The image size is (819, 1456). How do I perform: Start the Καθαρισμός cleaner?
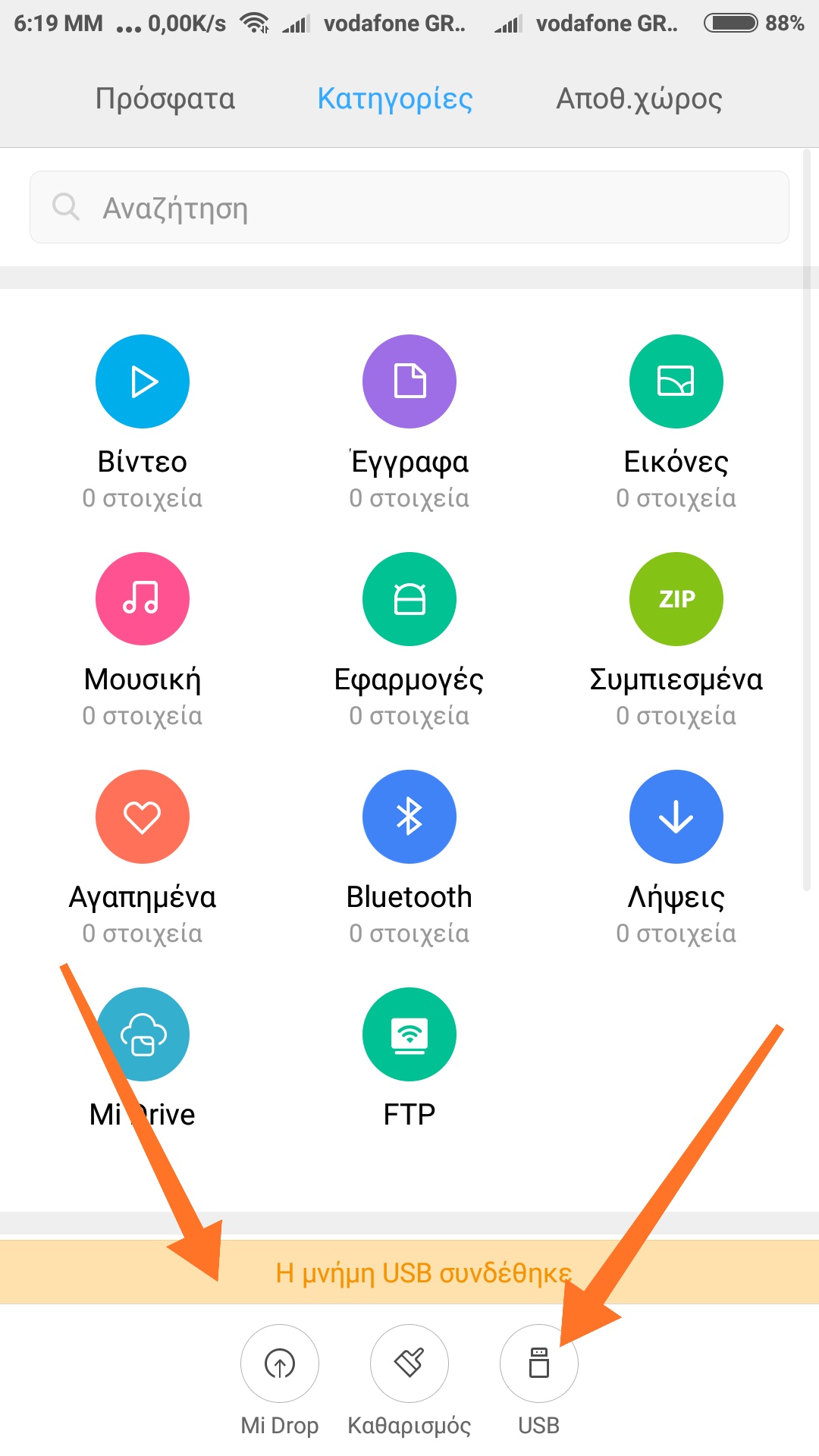[409, 1363]
